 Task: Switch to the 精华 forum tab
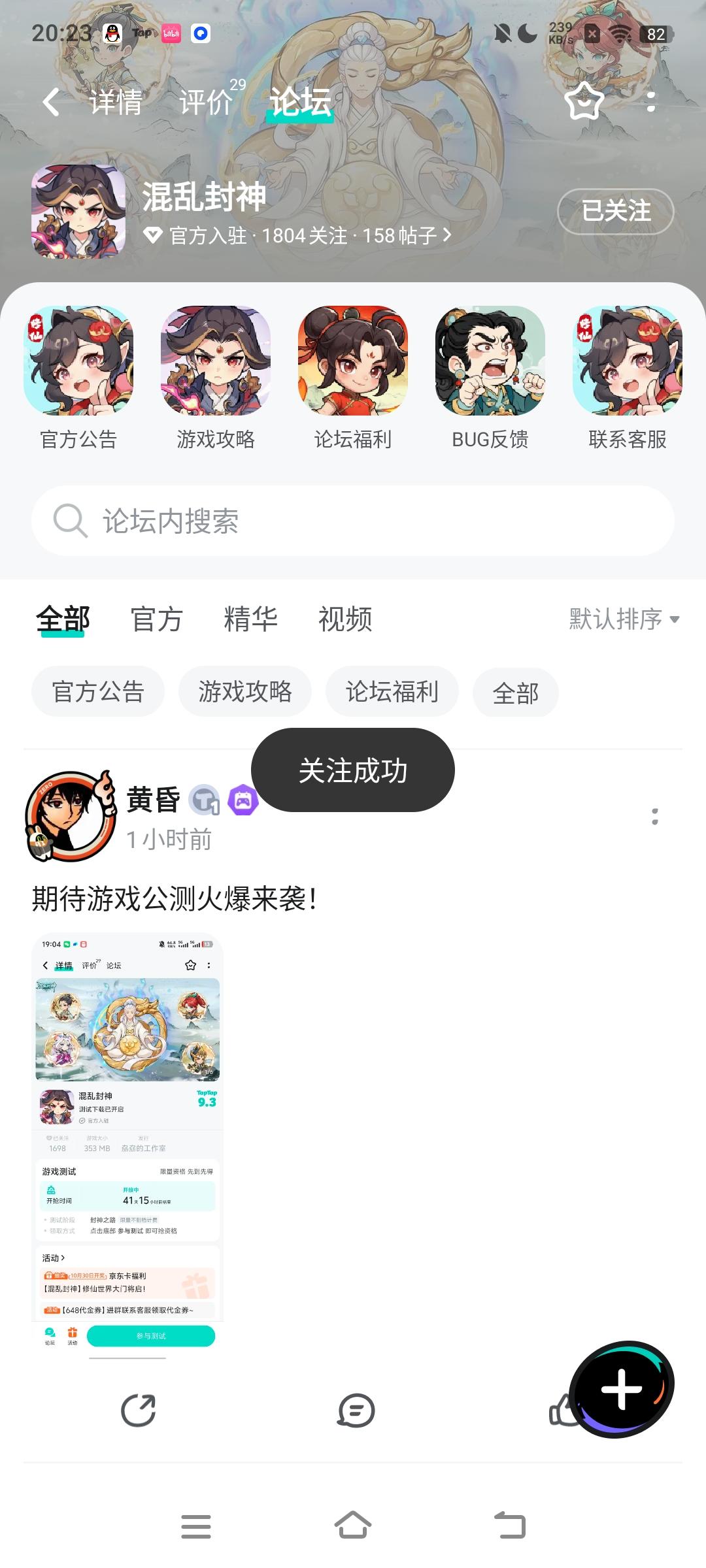point(252,619)
